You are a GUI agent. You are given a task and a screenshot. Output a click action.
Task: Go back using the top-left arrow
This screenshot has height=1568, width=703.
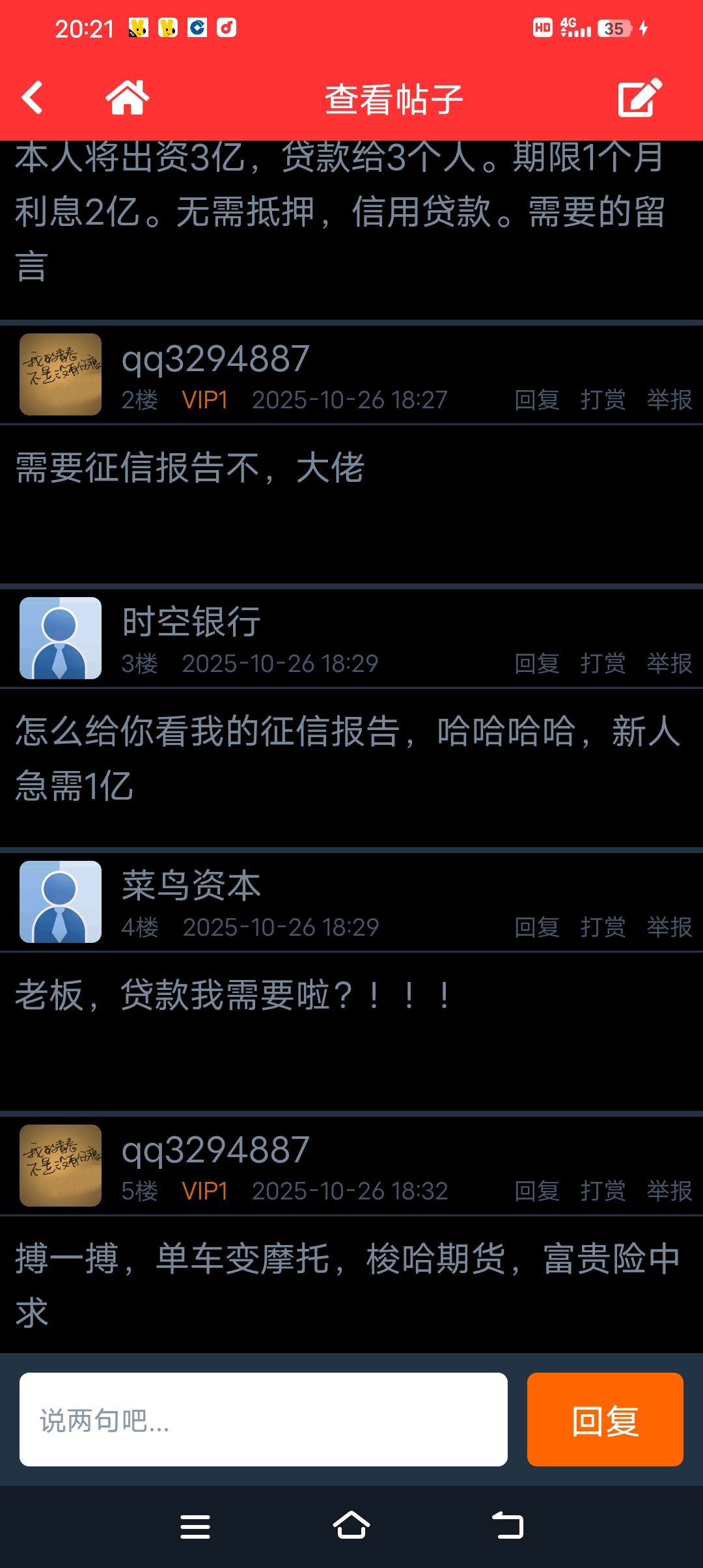pyautogui.click(x=33, y=98)
